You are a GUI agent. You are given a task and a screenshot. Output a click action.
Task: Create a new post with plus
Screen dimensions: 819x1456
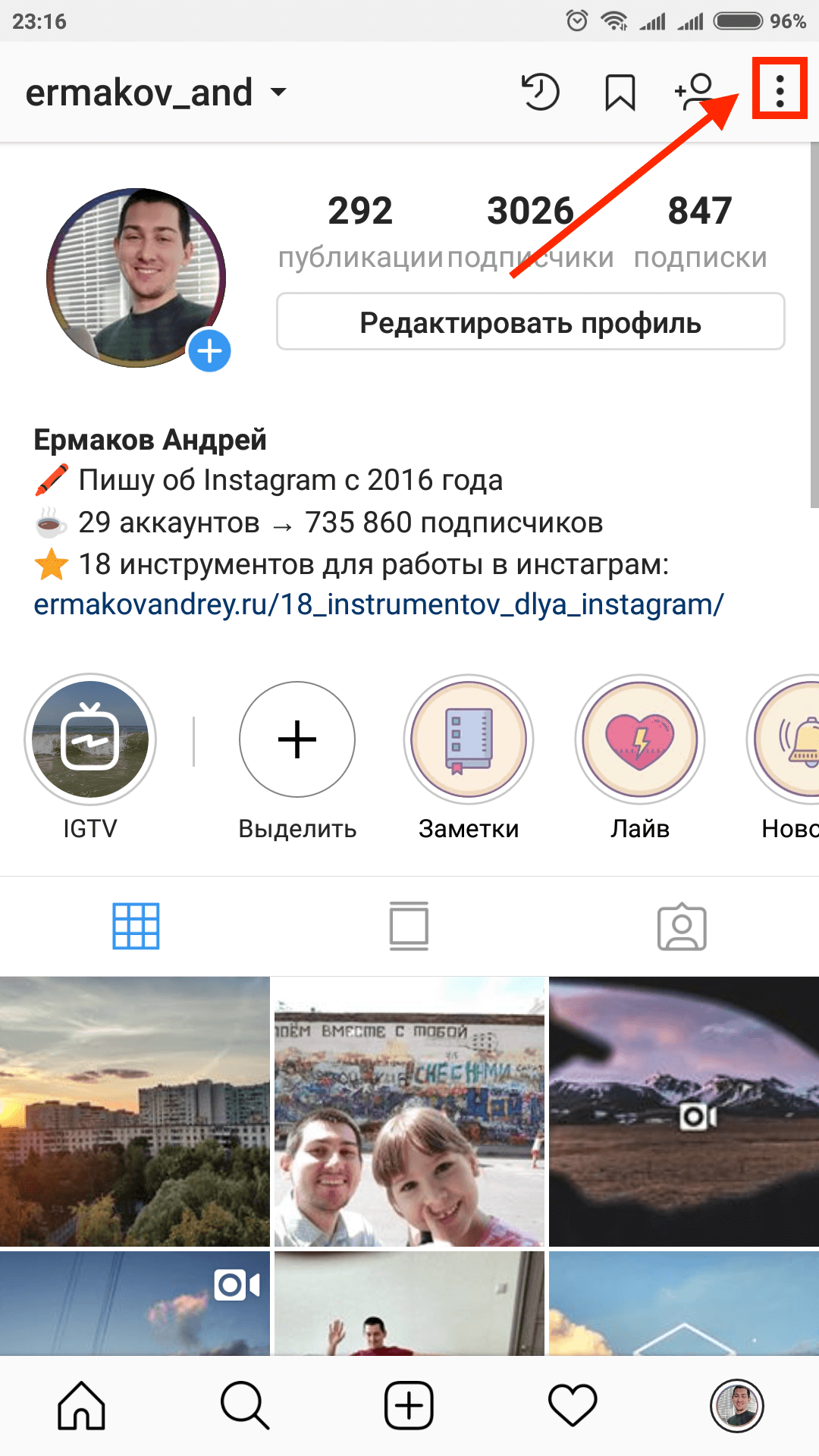(409, 1405)
